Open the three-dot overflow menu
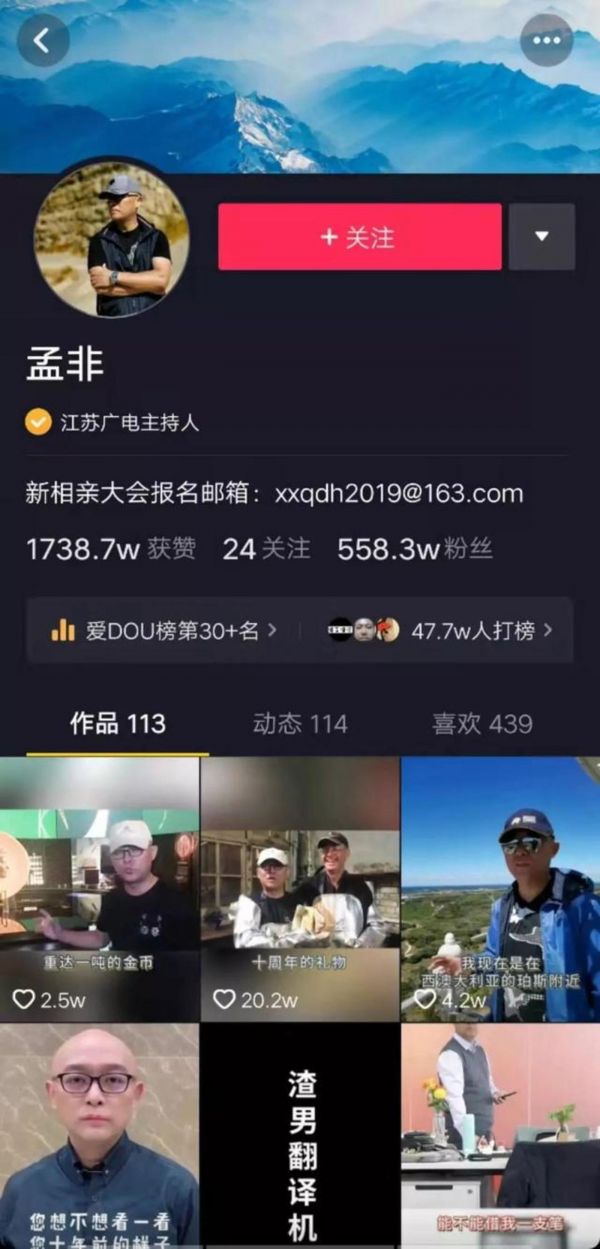Image resolution: width=600 pixels, height=1249 pixels. [546, 41]
